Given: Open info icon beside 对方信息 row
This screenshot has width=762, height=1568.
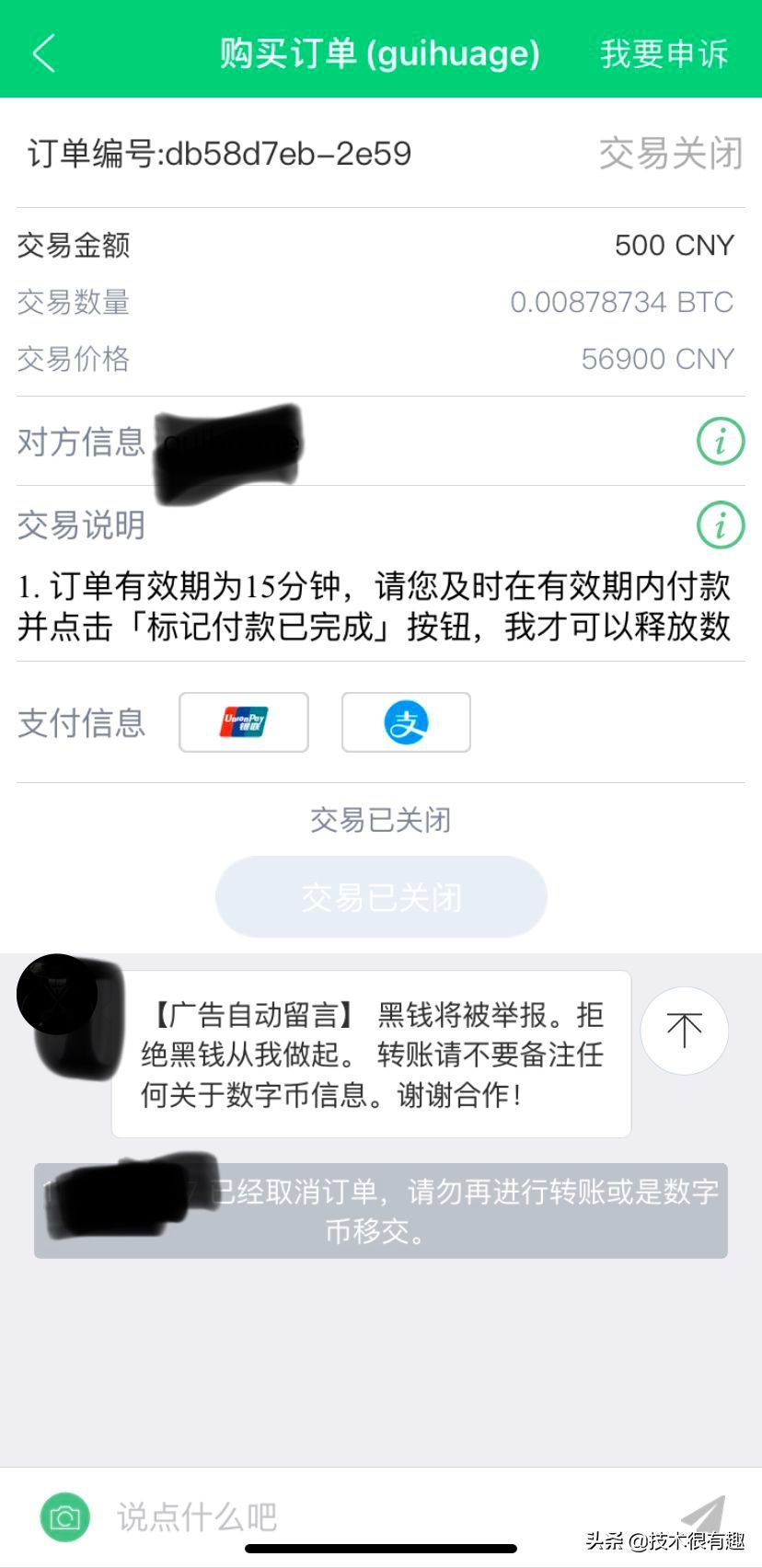Looking at the screenshot, I should [x=720, y=442].
